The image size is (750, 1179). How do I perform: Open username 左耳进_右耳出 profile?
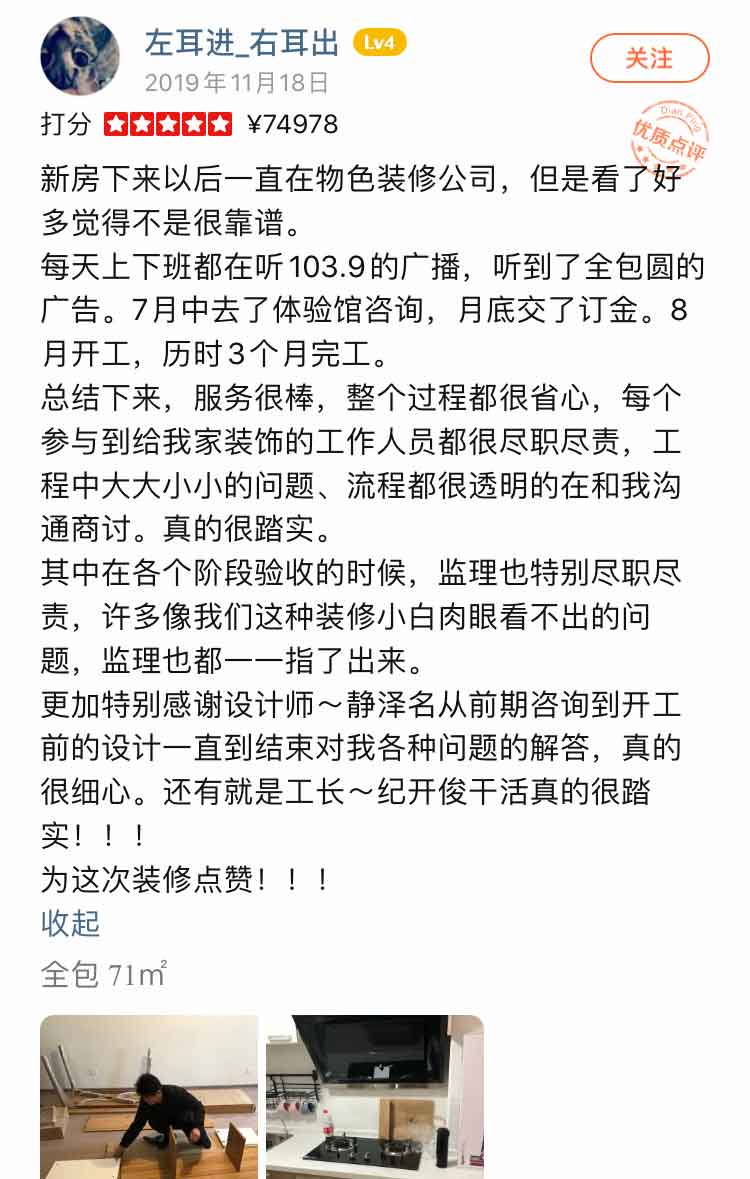pos(241,42)
